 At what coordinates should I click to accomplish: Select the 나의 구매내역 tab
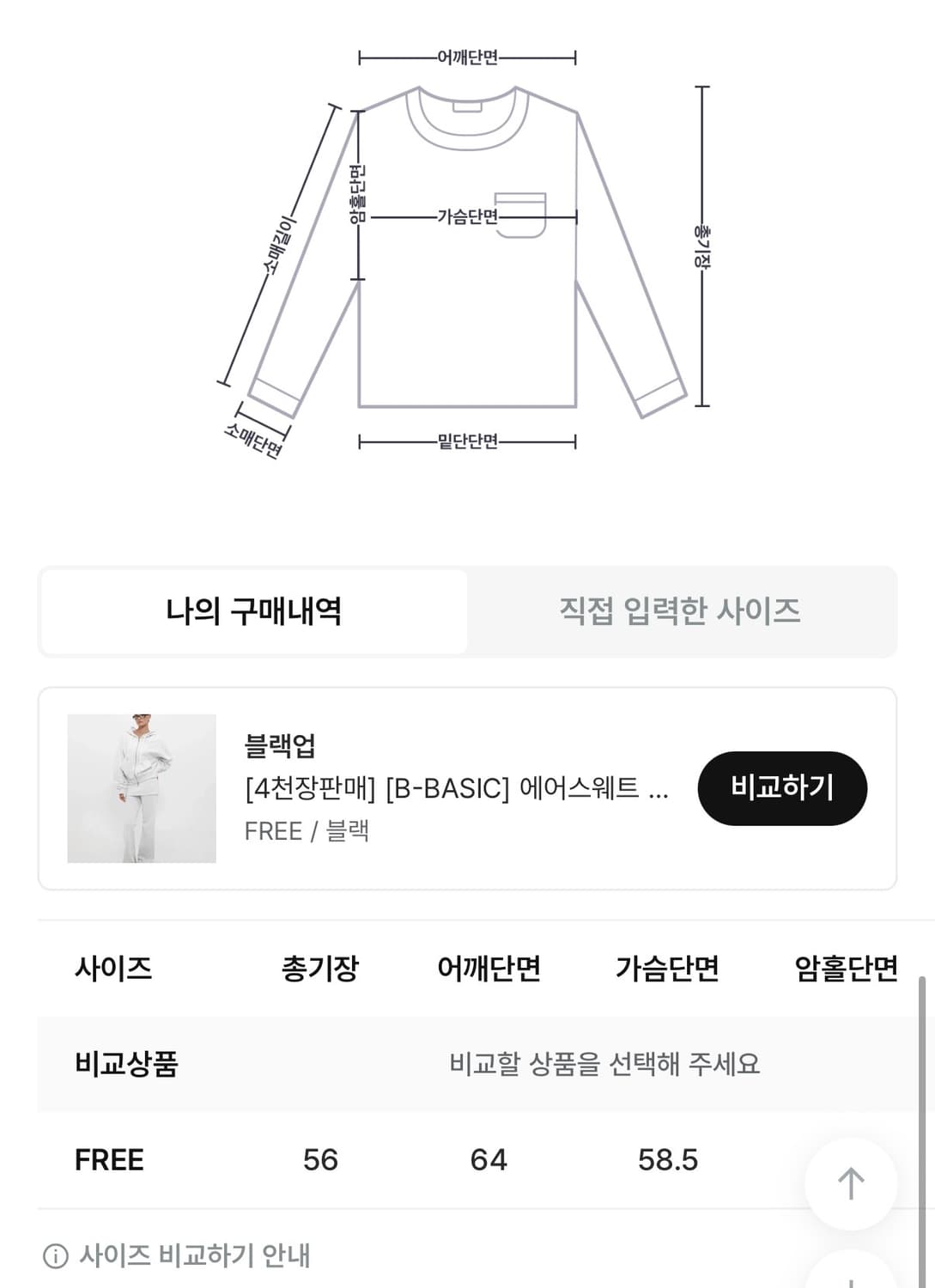[x=252, y=611]
